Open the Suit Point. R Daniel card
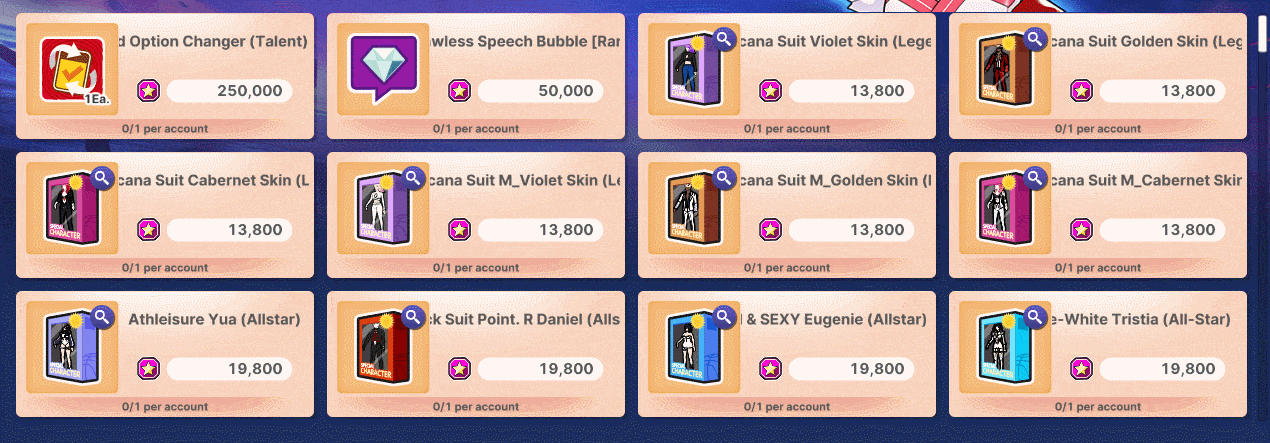The width and height of the screenshot is (1270, 443). (x=520, y=320)
